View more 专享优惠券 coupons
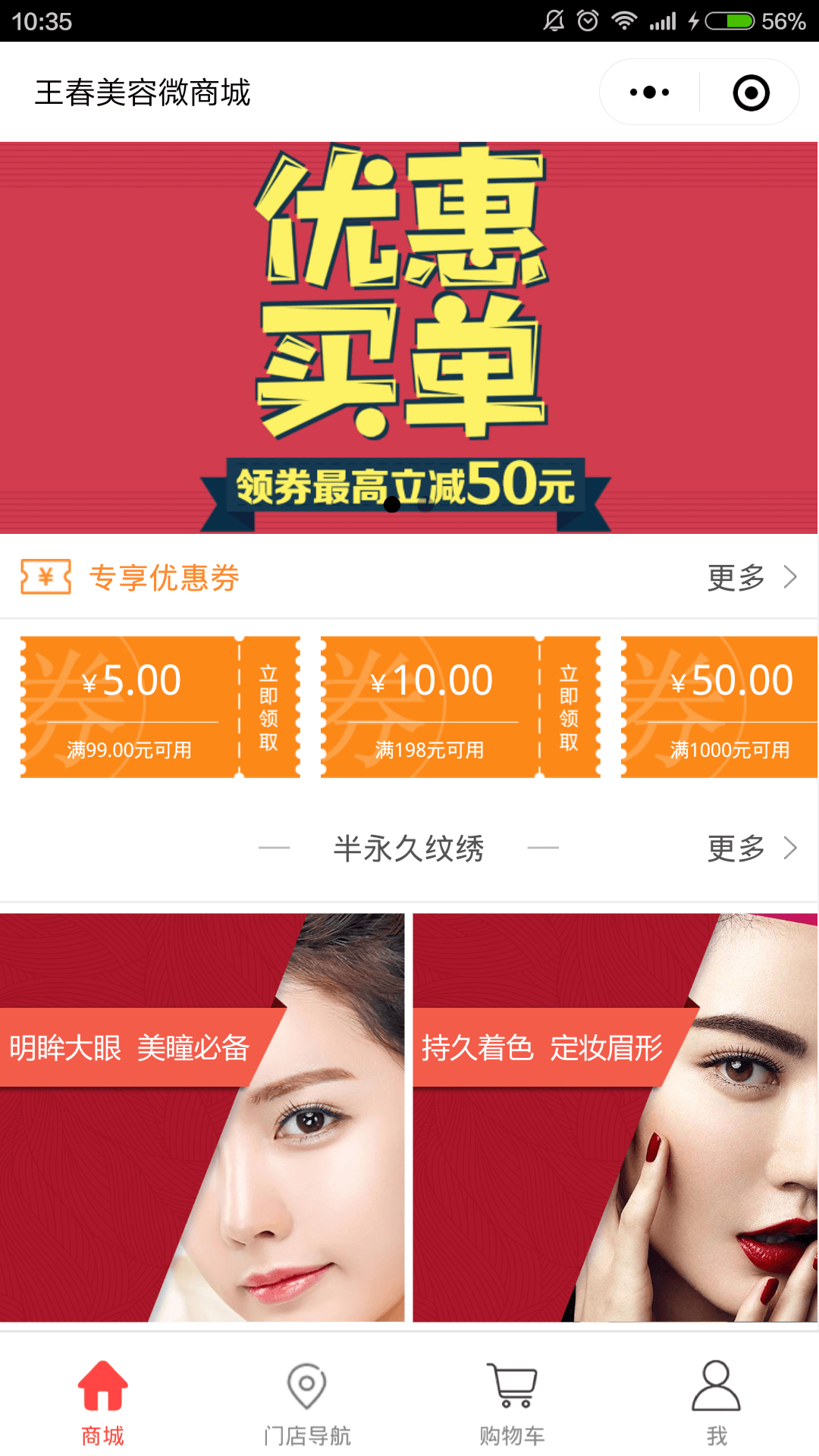 751,577
